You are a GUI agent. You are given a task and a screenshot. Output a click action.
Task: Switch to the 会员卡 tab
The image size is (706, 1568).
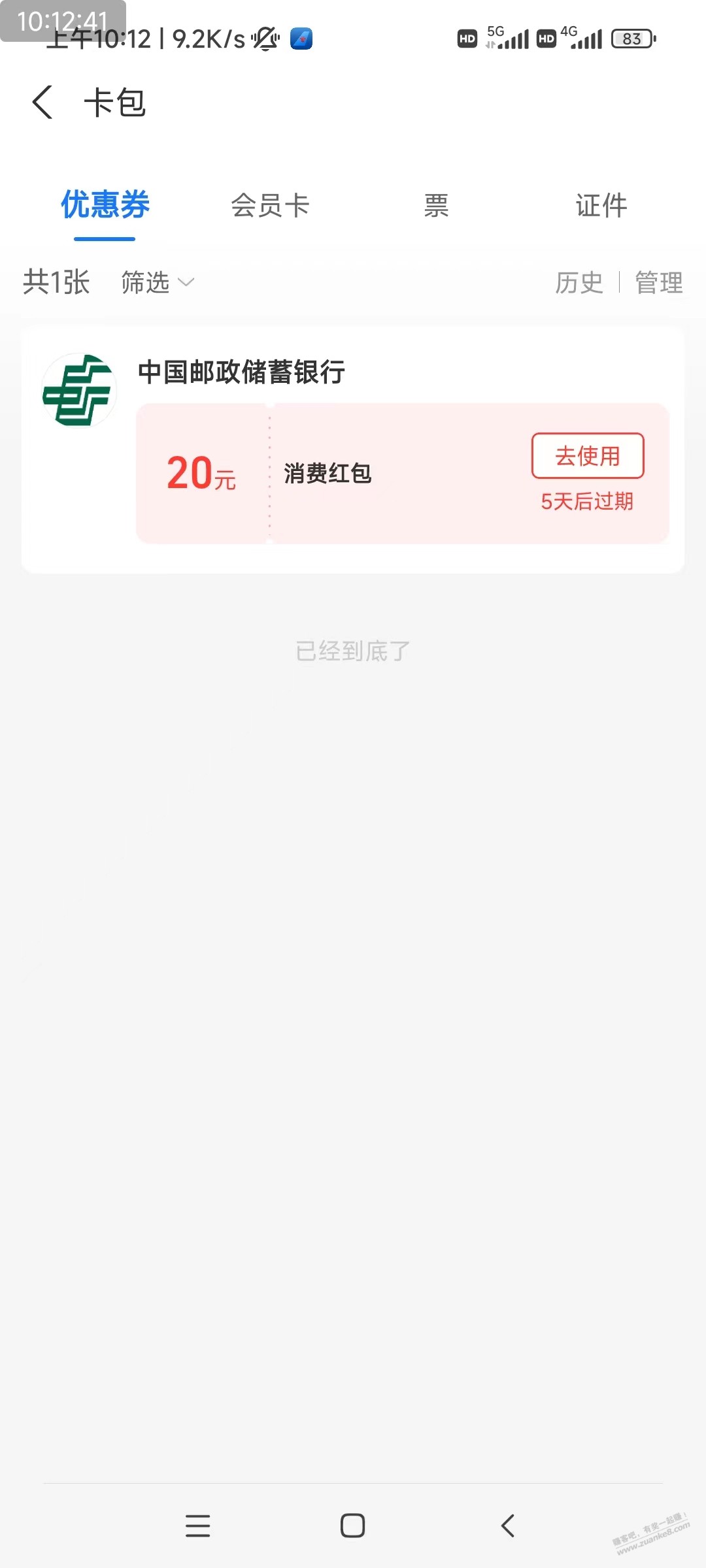click(x=271, y=206)
